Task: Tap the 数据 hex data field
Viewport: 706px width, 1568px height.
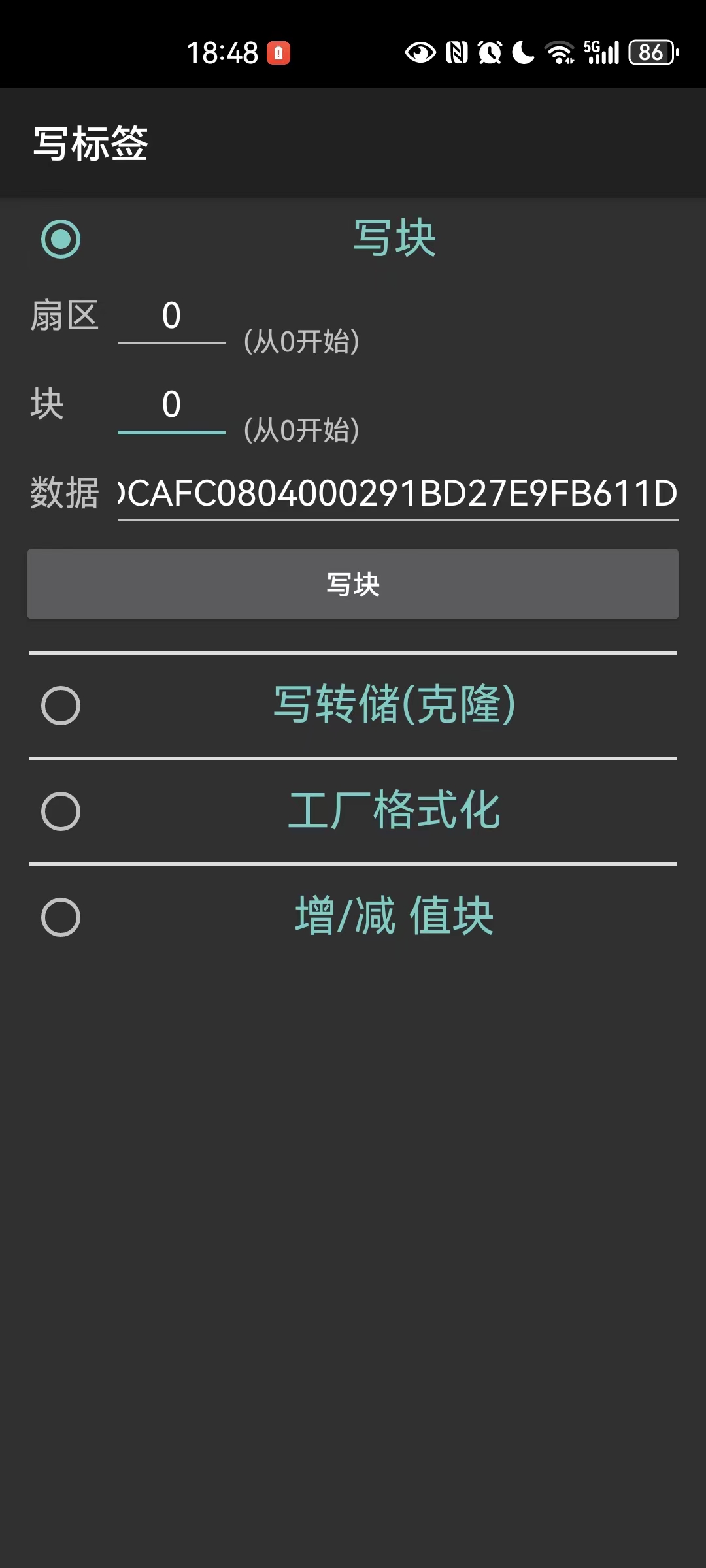Action: point(397,494)
